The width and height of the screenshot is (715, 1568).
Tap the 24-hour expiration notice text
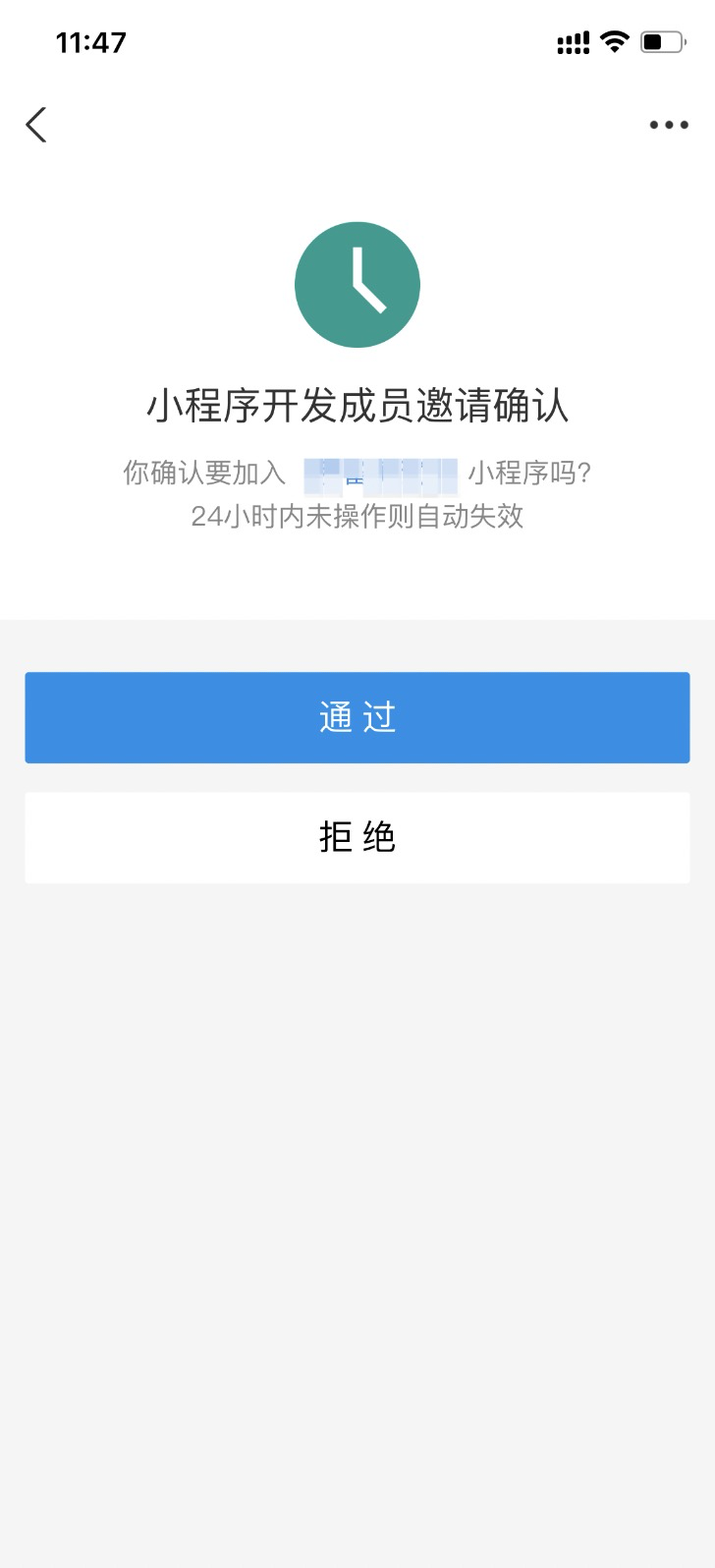(357, 517)
